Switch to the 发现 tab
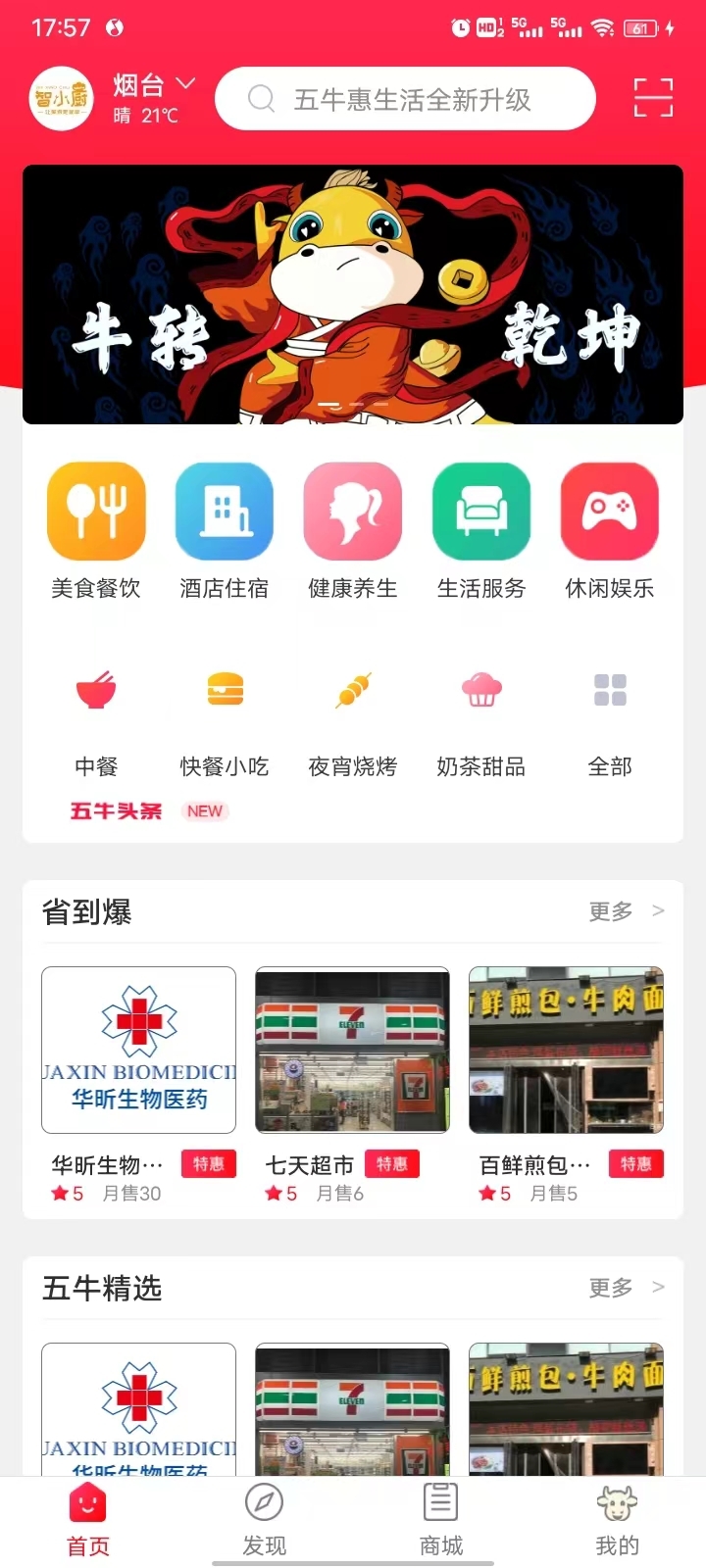The image size is (706, 1568). tap(263, 1519)
